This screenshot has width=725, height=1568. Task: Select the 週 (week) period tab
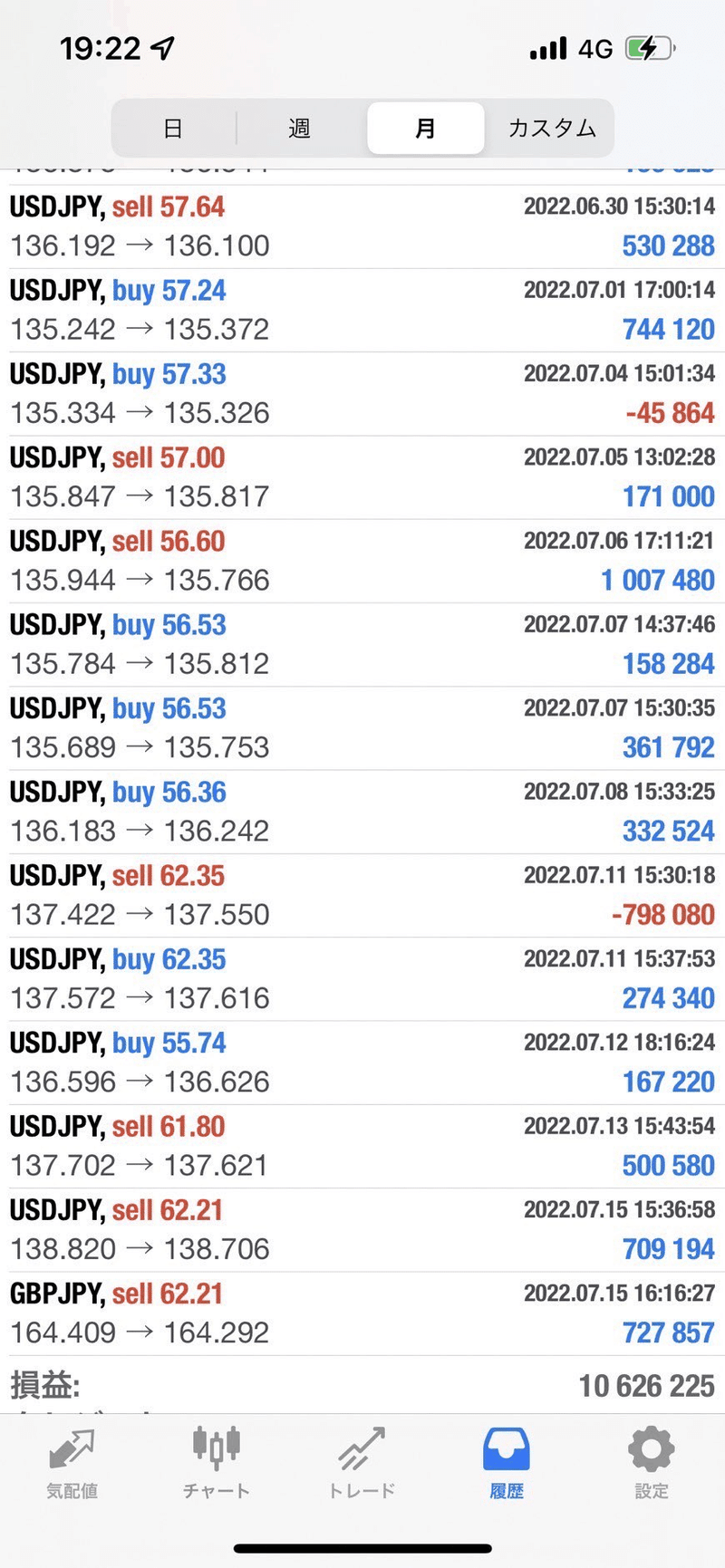(x=299, y=129)
